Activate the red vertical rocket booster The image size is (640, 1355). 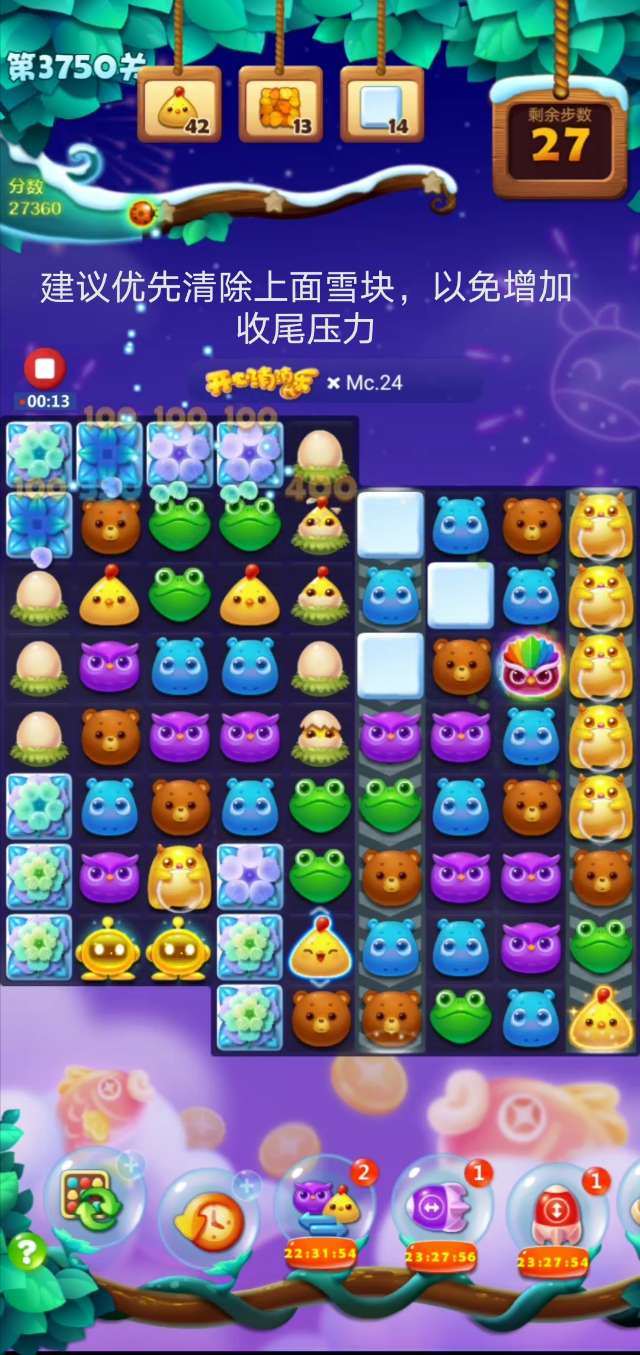557,1207
